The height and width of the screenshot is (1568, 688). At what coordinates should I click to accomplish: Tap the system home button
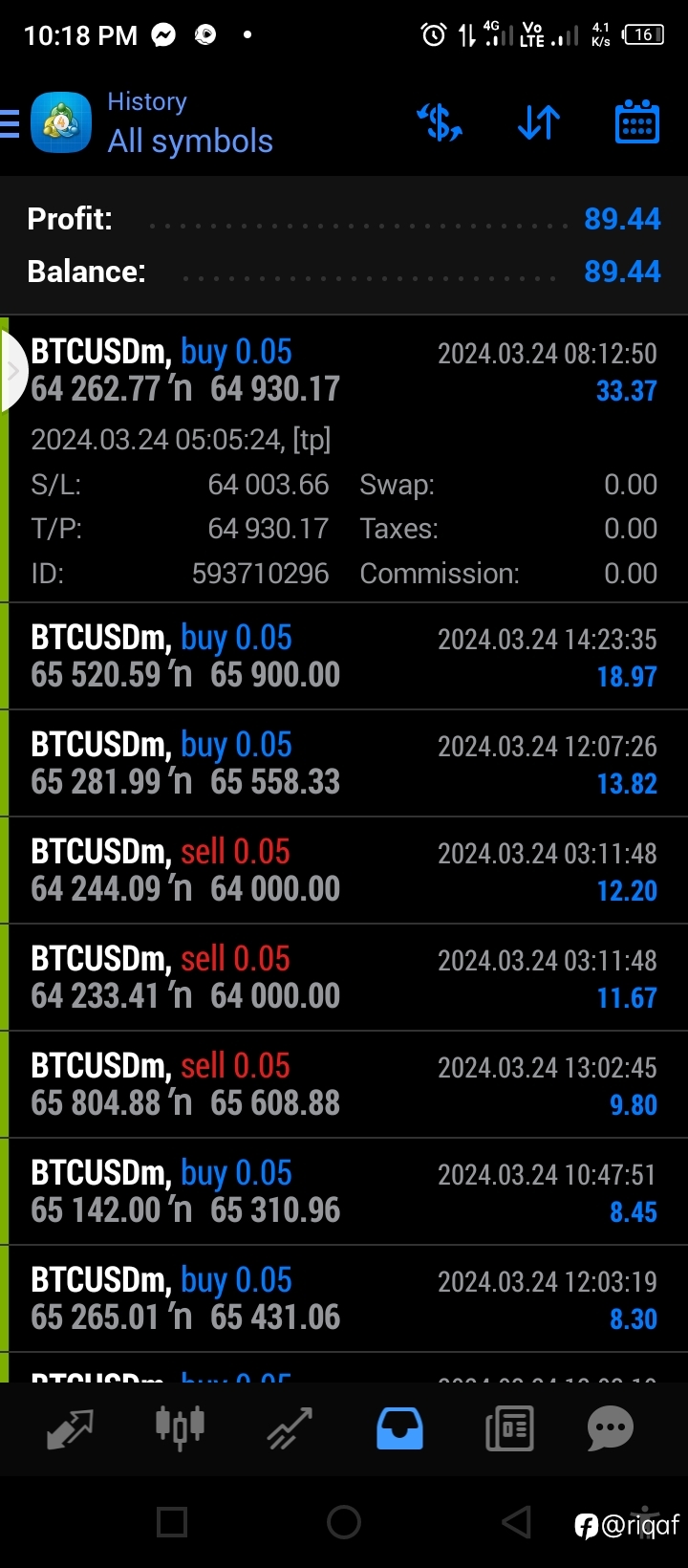click(x=344, y=1522)
